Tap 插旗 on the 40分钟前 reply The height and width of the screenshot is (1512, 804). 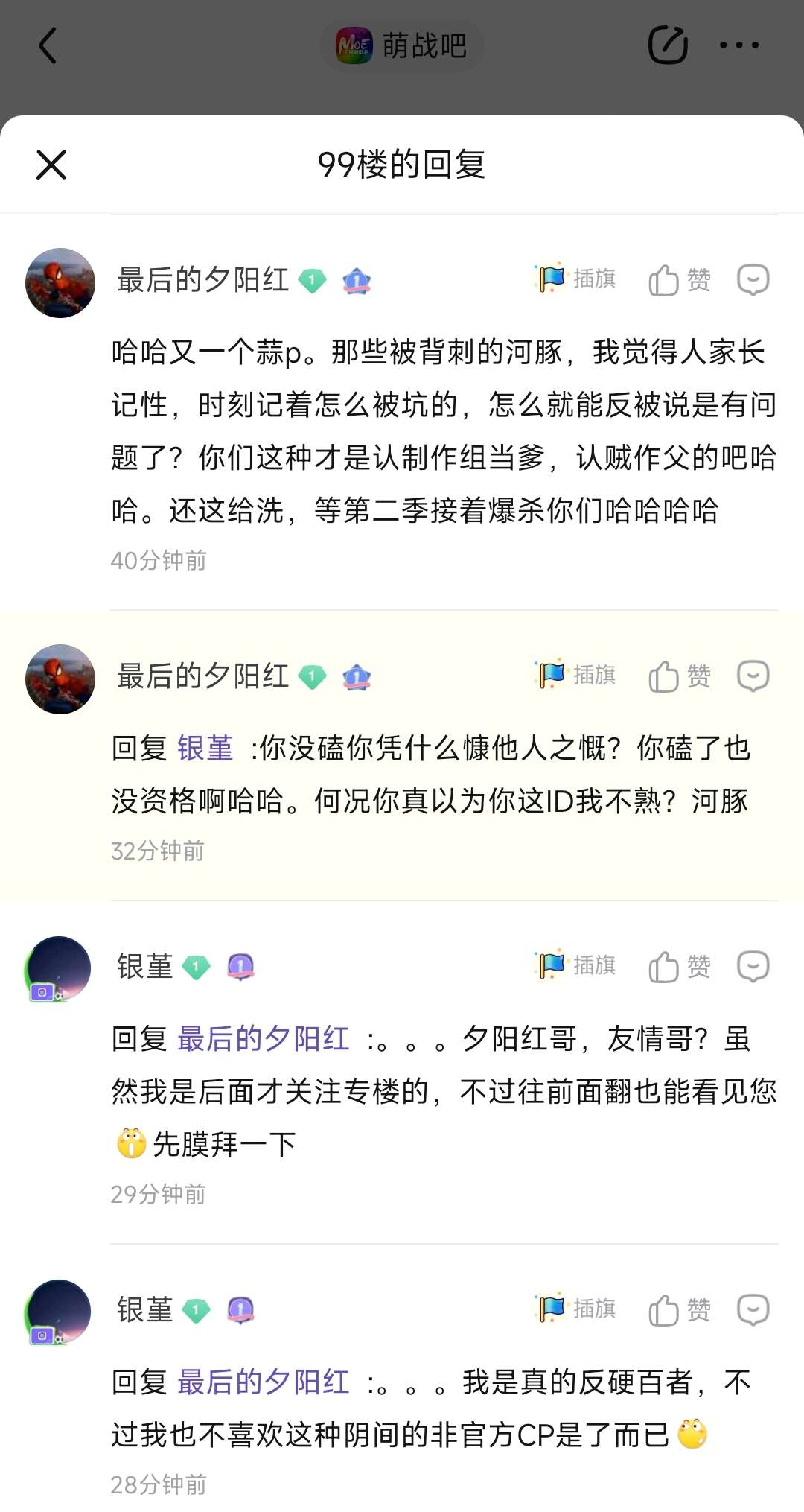576,279
